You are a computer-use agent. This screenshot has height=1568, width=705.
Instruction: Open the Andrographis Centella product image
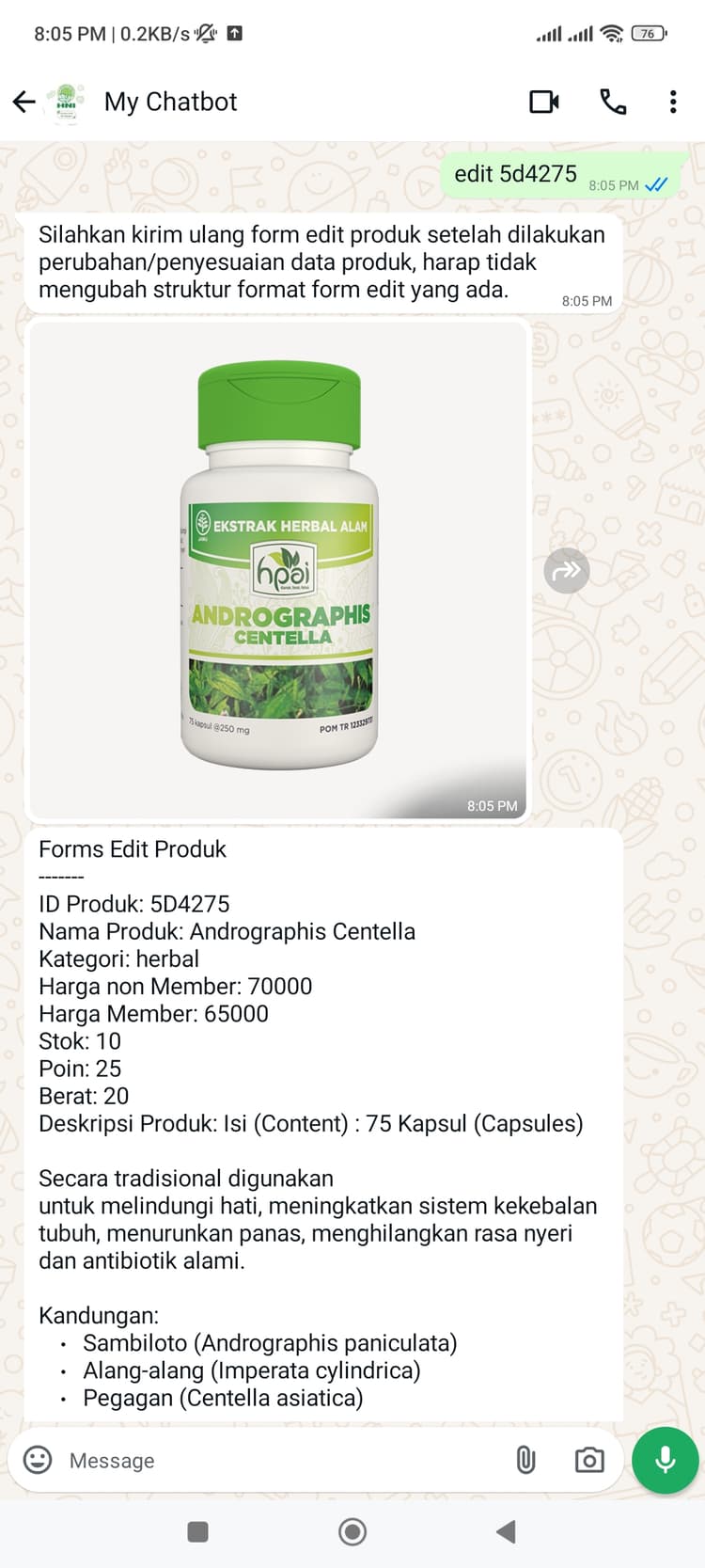point(278,569)
